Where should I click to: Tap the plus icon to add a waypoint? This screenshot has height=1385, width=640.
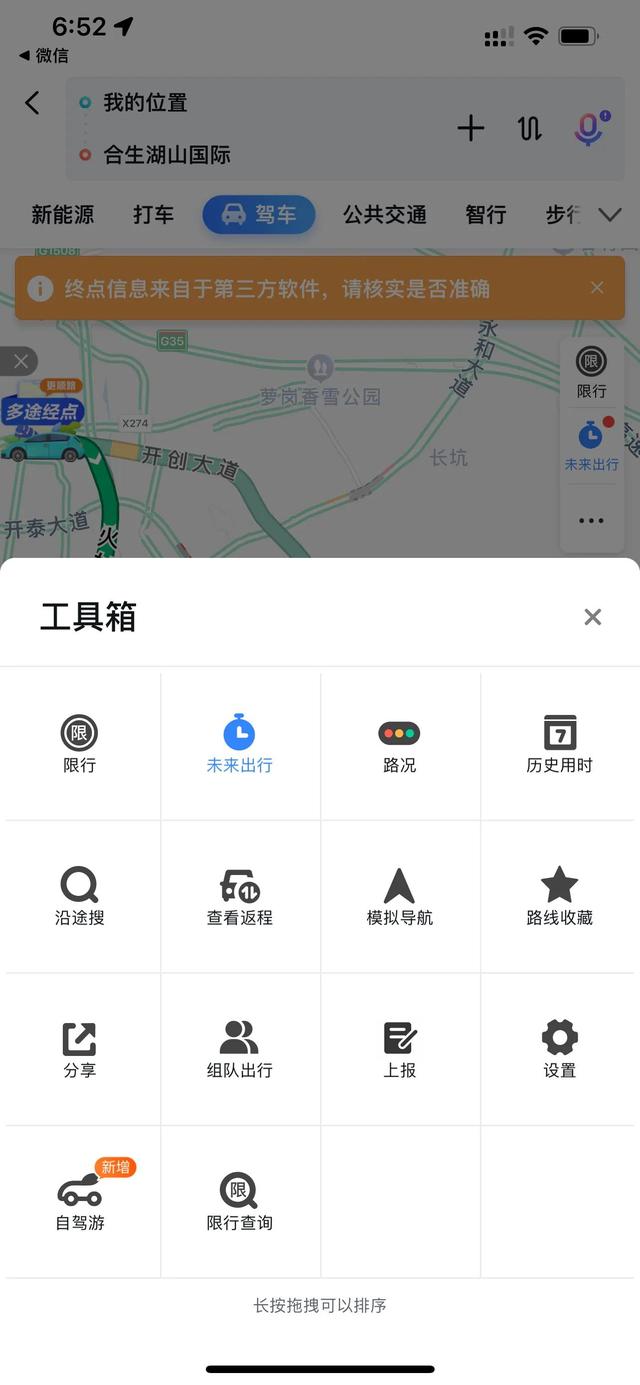[470, 128]
